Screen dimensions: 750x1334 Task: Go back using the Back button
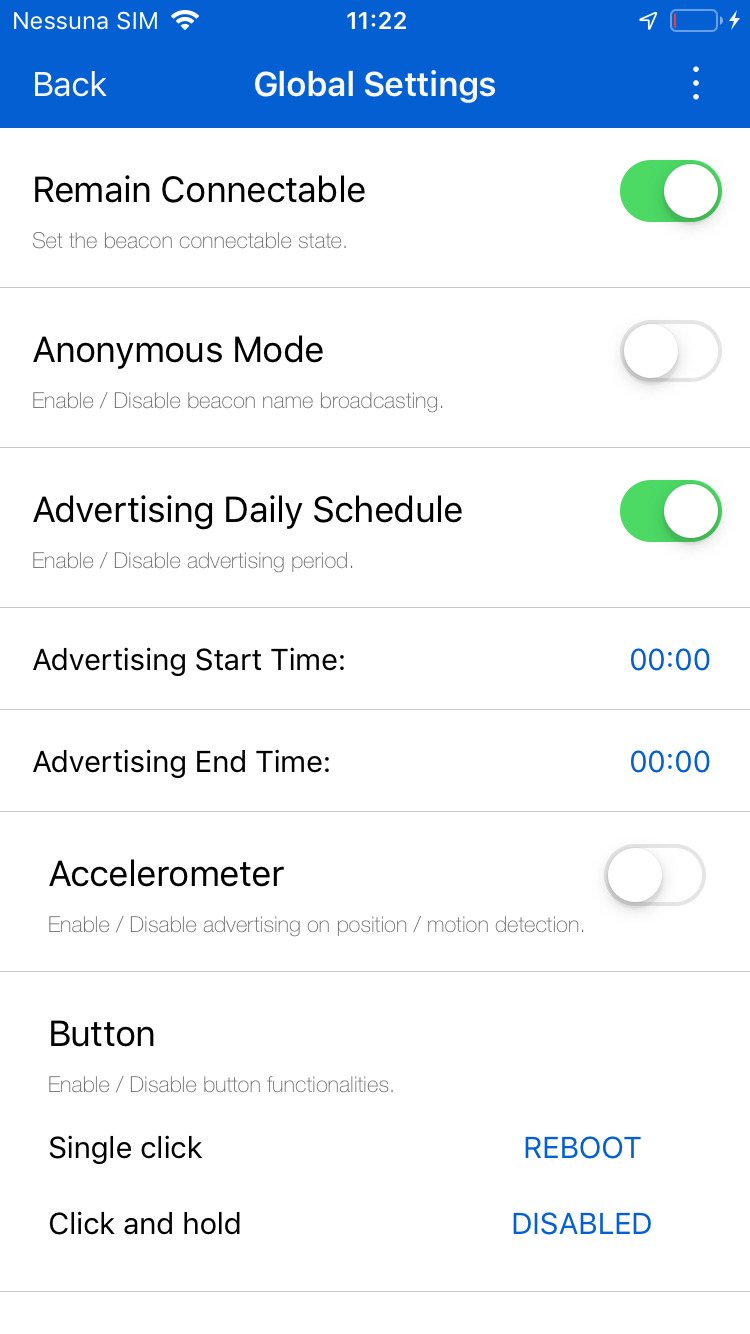click(x=70, y=85)
